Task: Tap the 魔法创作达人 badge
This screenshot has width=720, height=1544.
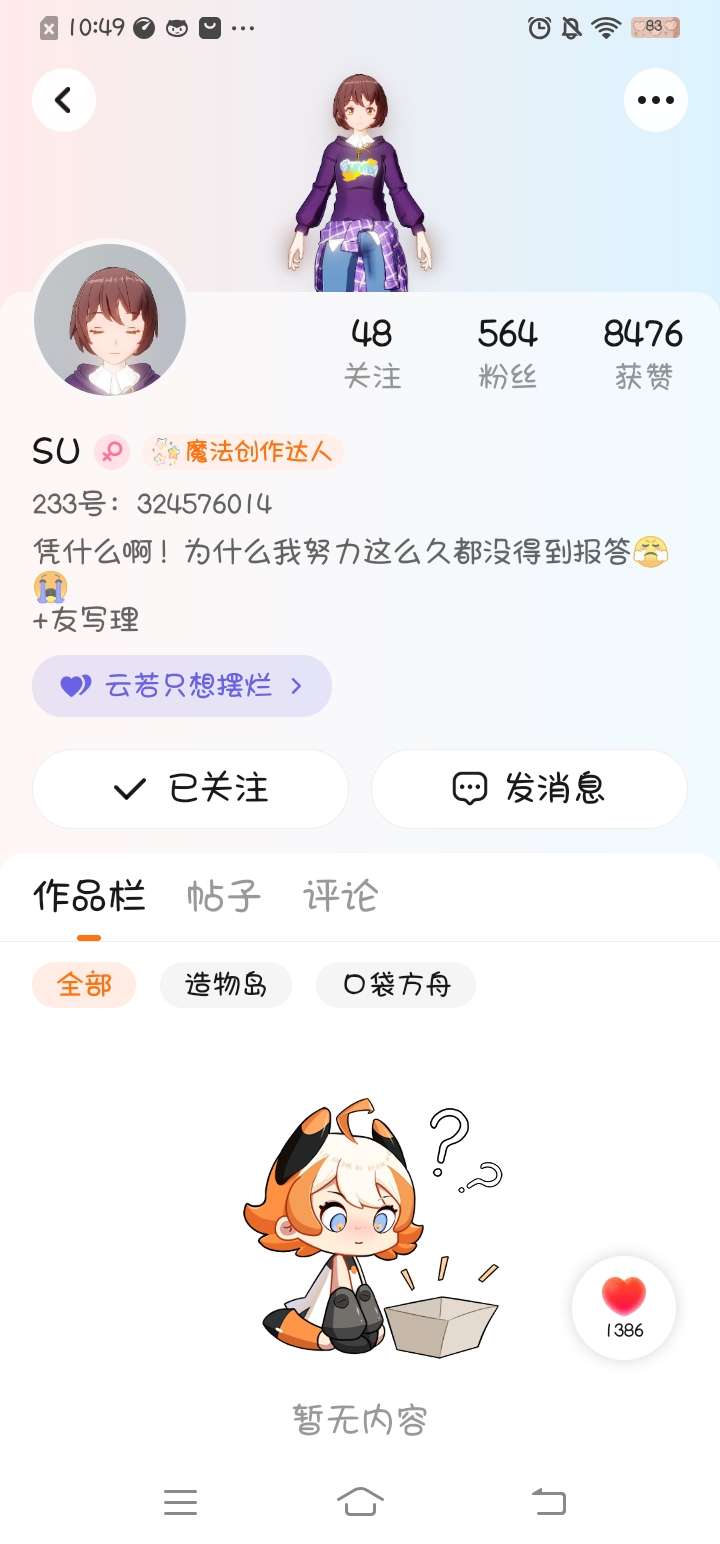Action: click(x=243, y=452)
